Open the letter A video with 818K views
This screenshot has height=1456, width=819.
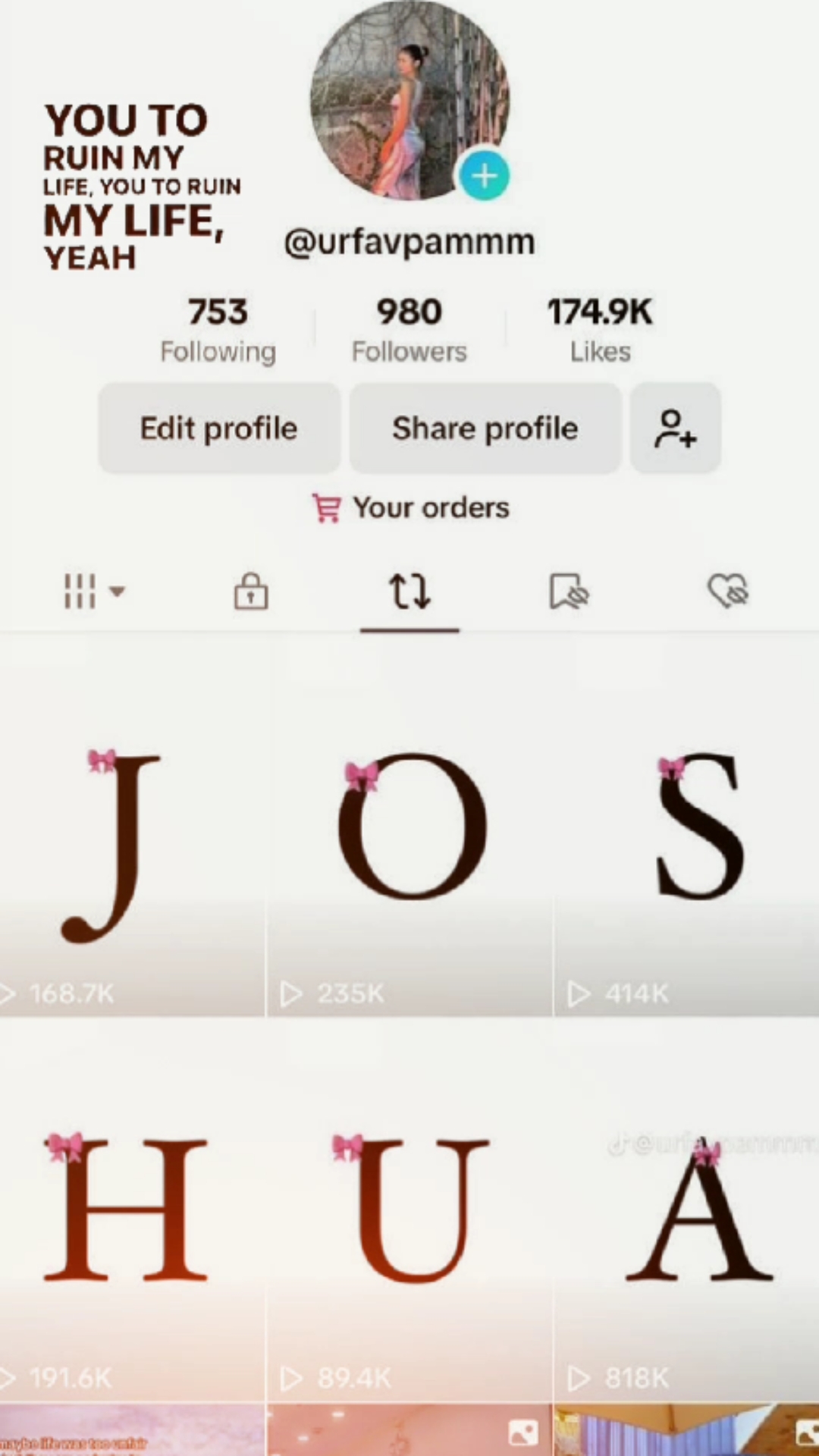[687, 1210]
